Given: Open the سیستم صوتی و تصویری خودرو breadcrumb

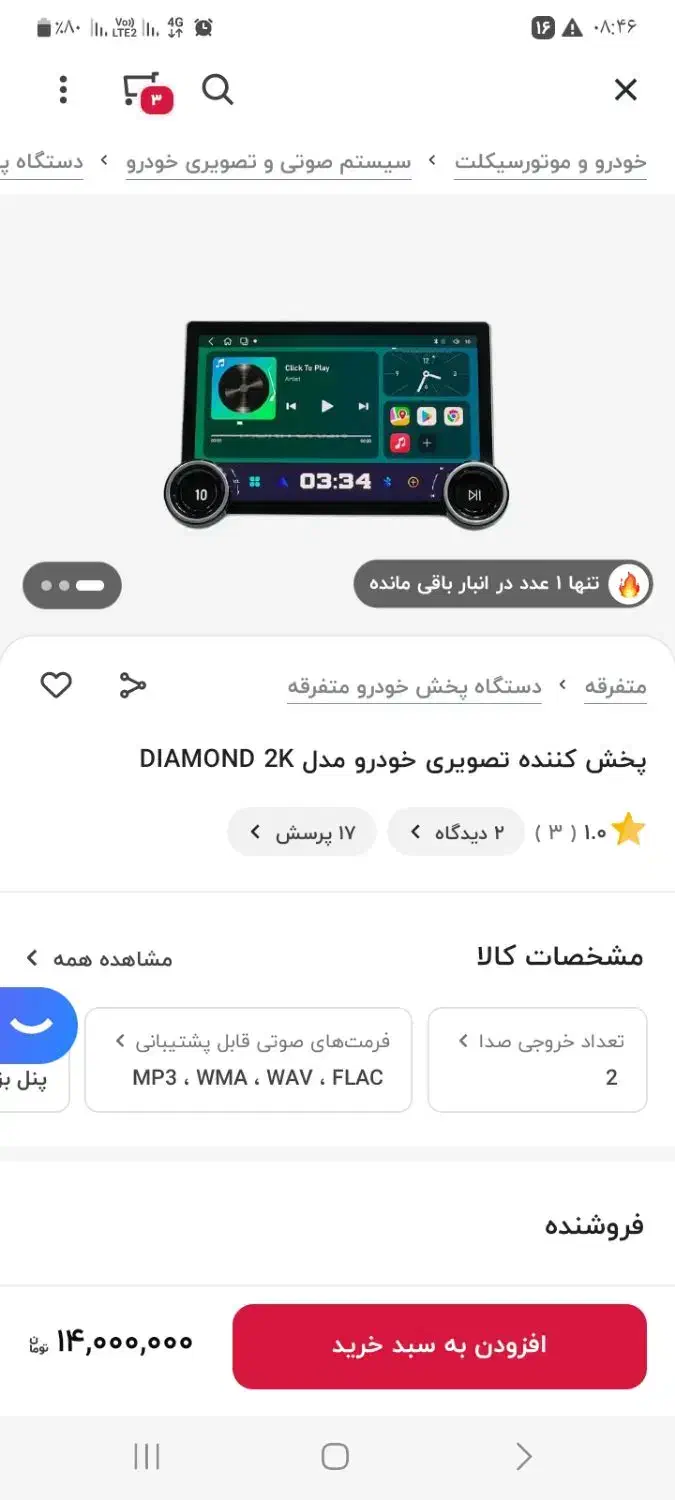Looking at the screenshot, I should [268, 162].
